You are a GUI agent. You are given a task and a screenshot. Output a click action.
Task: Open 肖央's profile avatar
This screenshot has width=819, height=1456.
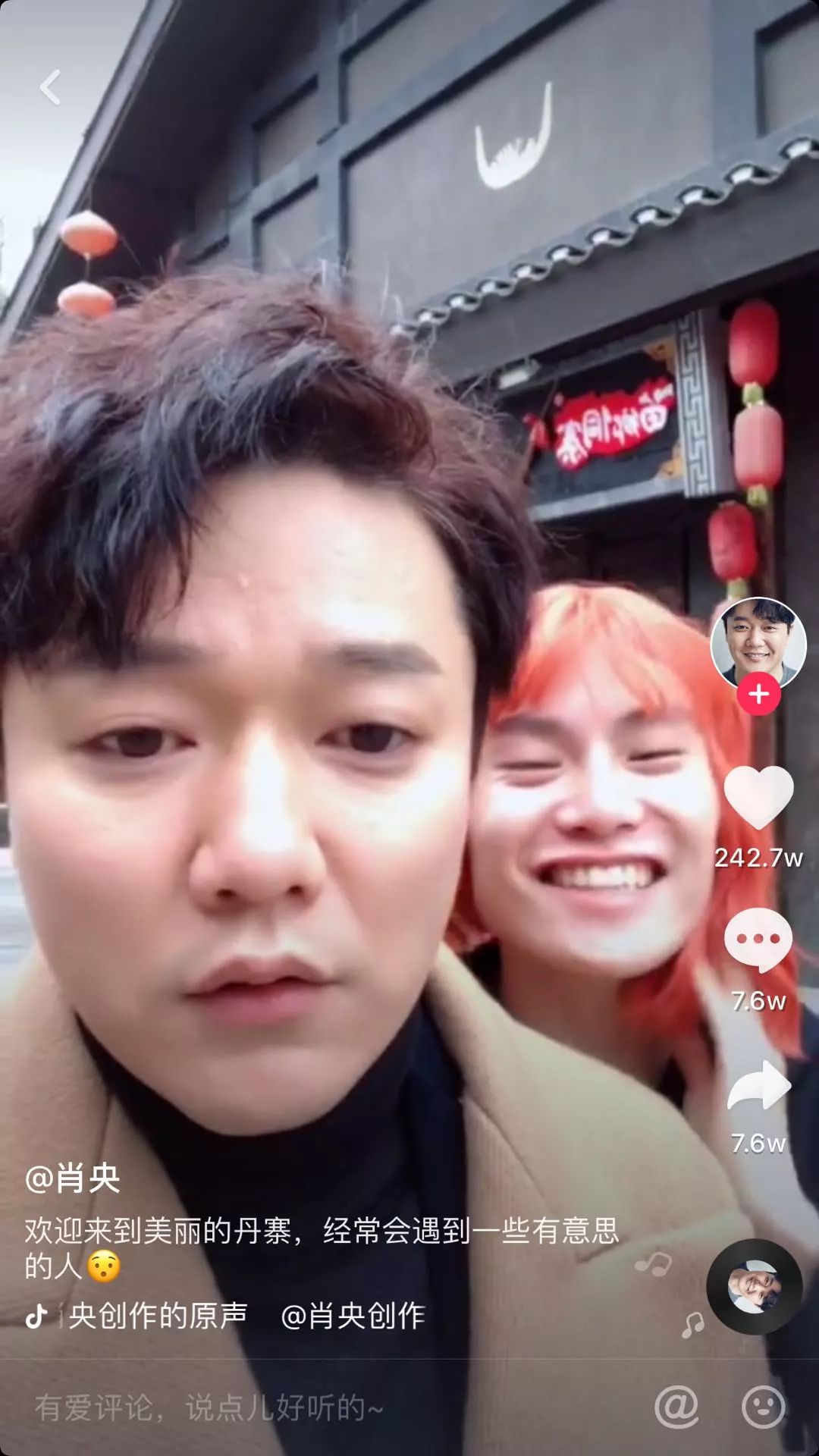click(758, 644)
